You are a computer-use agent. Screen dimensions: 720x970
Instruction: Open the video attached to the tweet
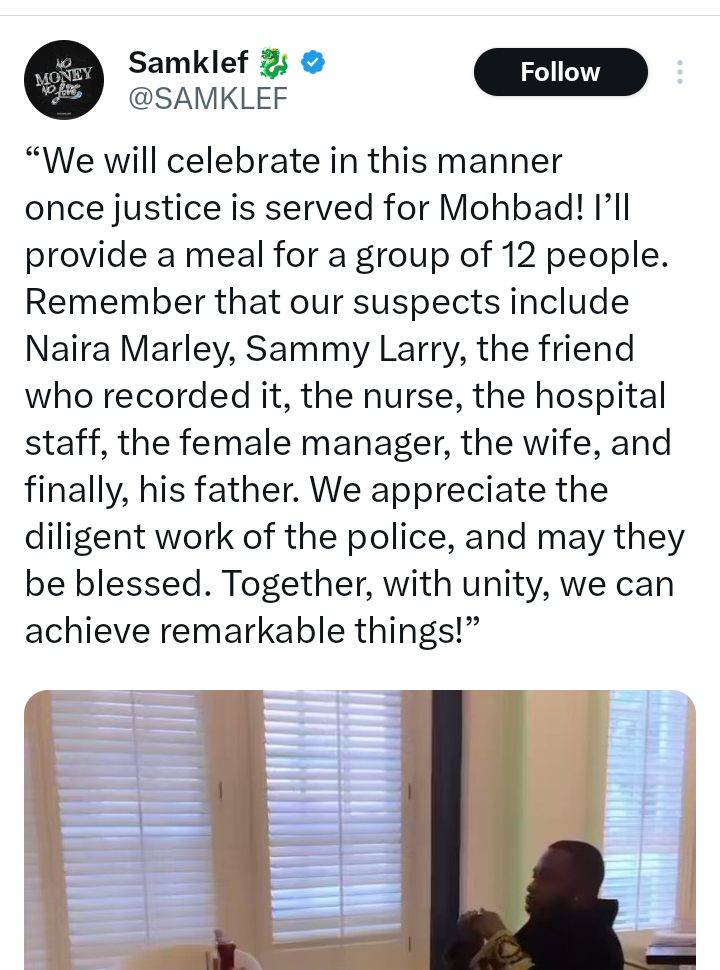coord(360,830)
